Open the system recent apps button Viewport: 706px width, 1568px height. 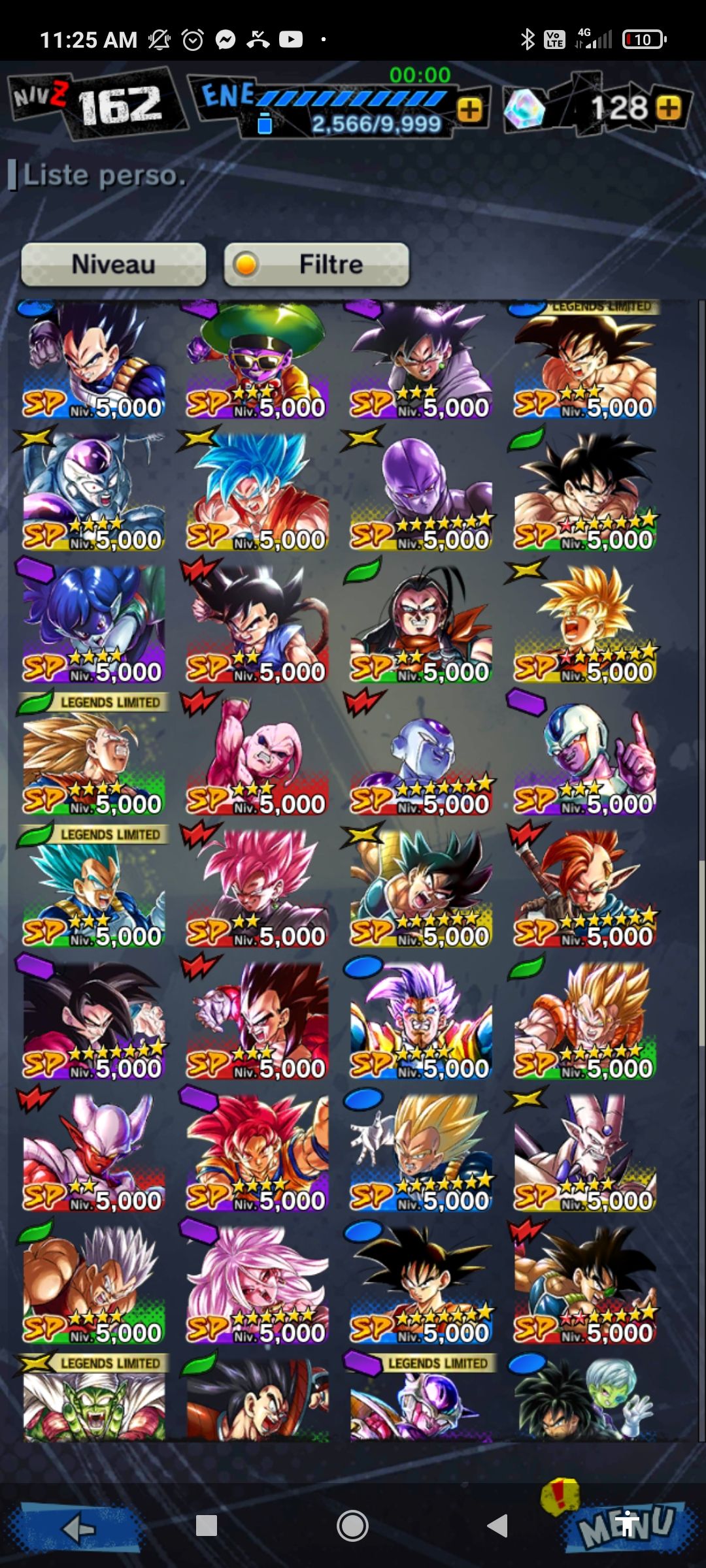click(x=207, y=1526)
